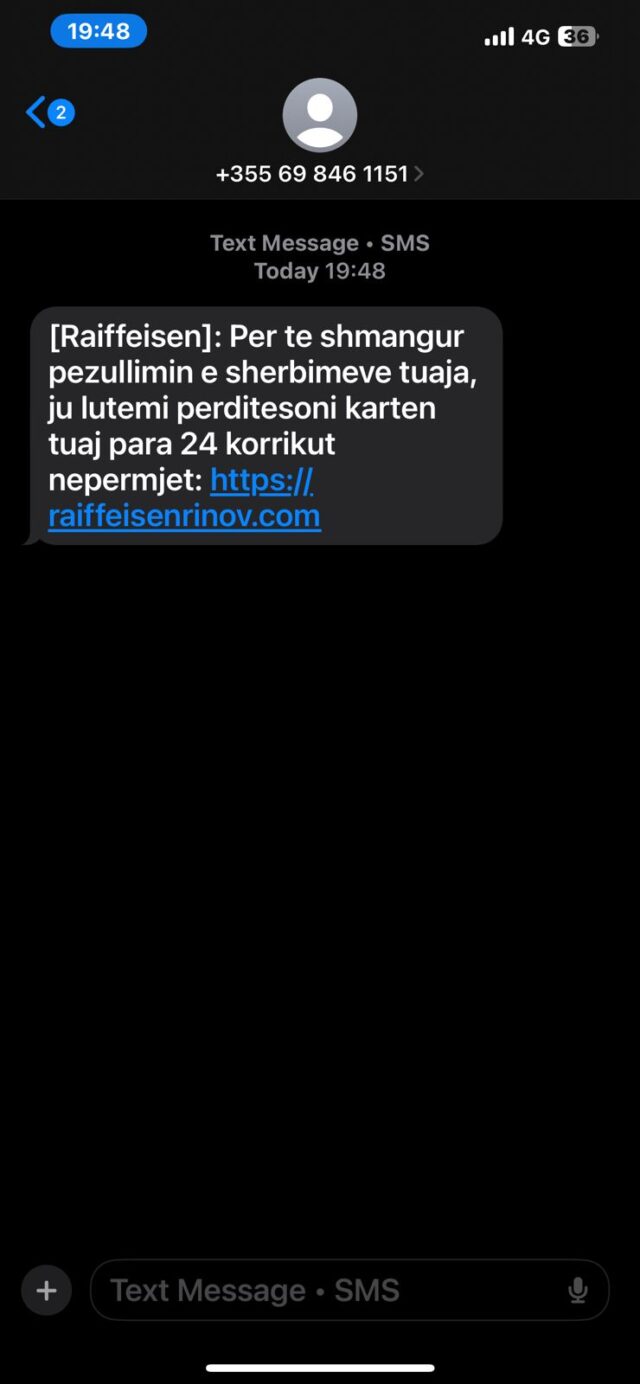Go back to the messages list
640x1384 pixels.
point(49,112)
